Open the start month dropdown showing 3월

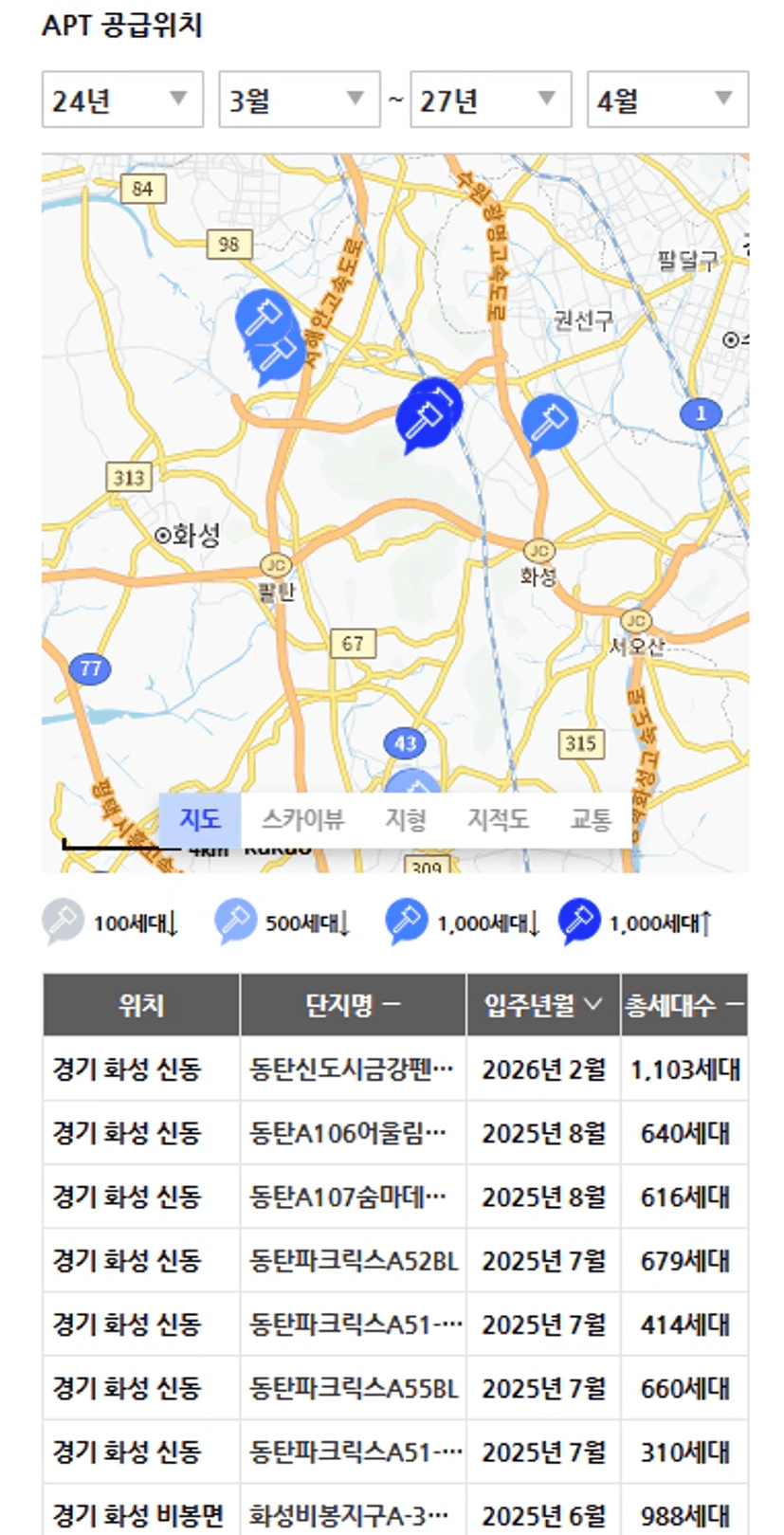click(299, 100)
